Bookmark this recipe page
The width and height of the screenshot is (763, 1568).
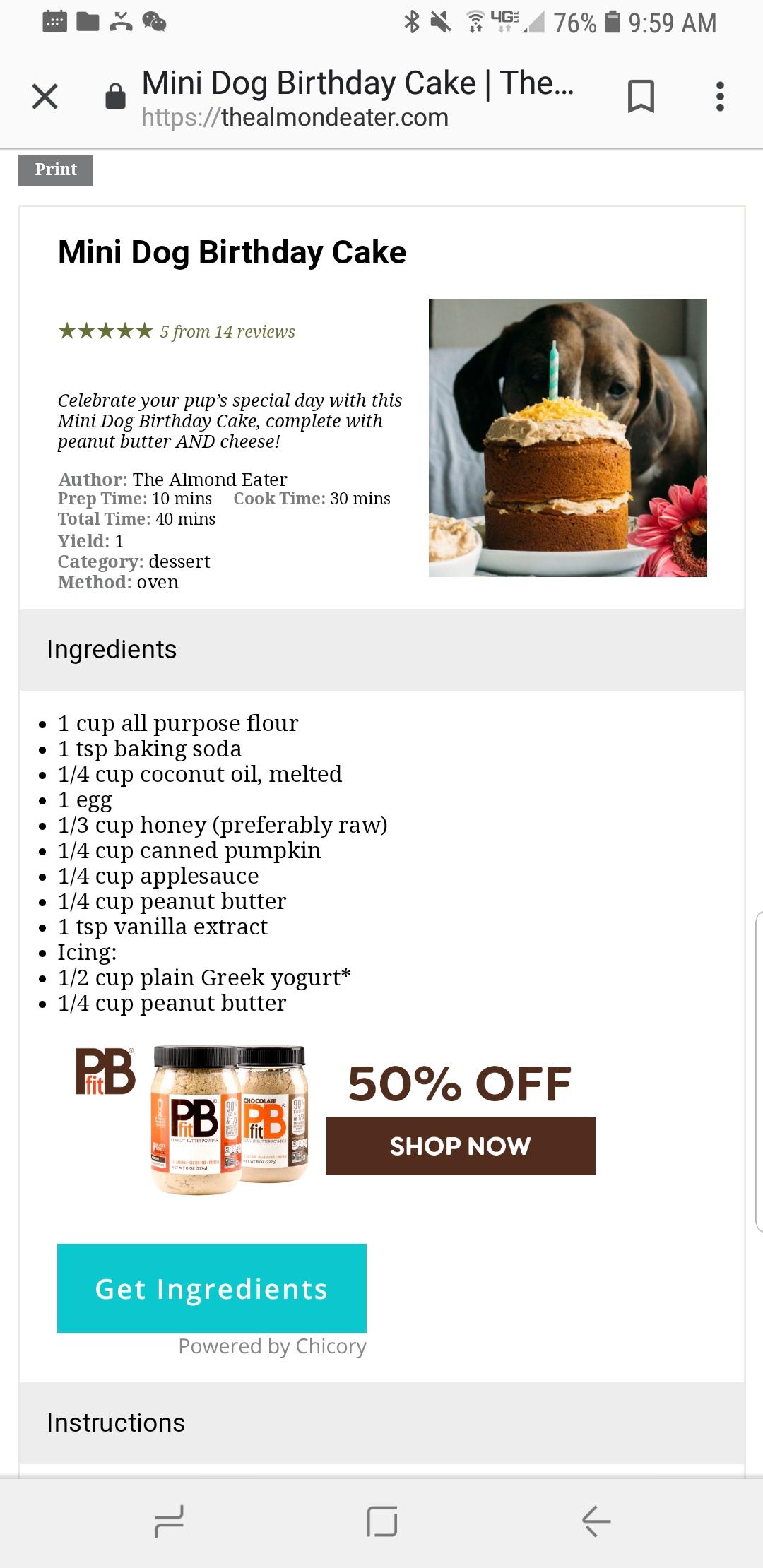641,97
